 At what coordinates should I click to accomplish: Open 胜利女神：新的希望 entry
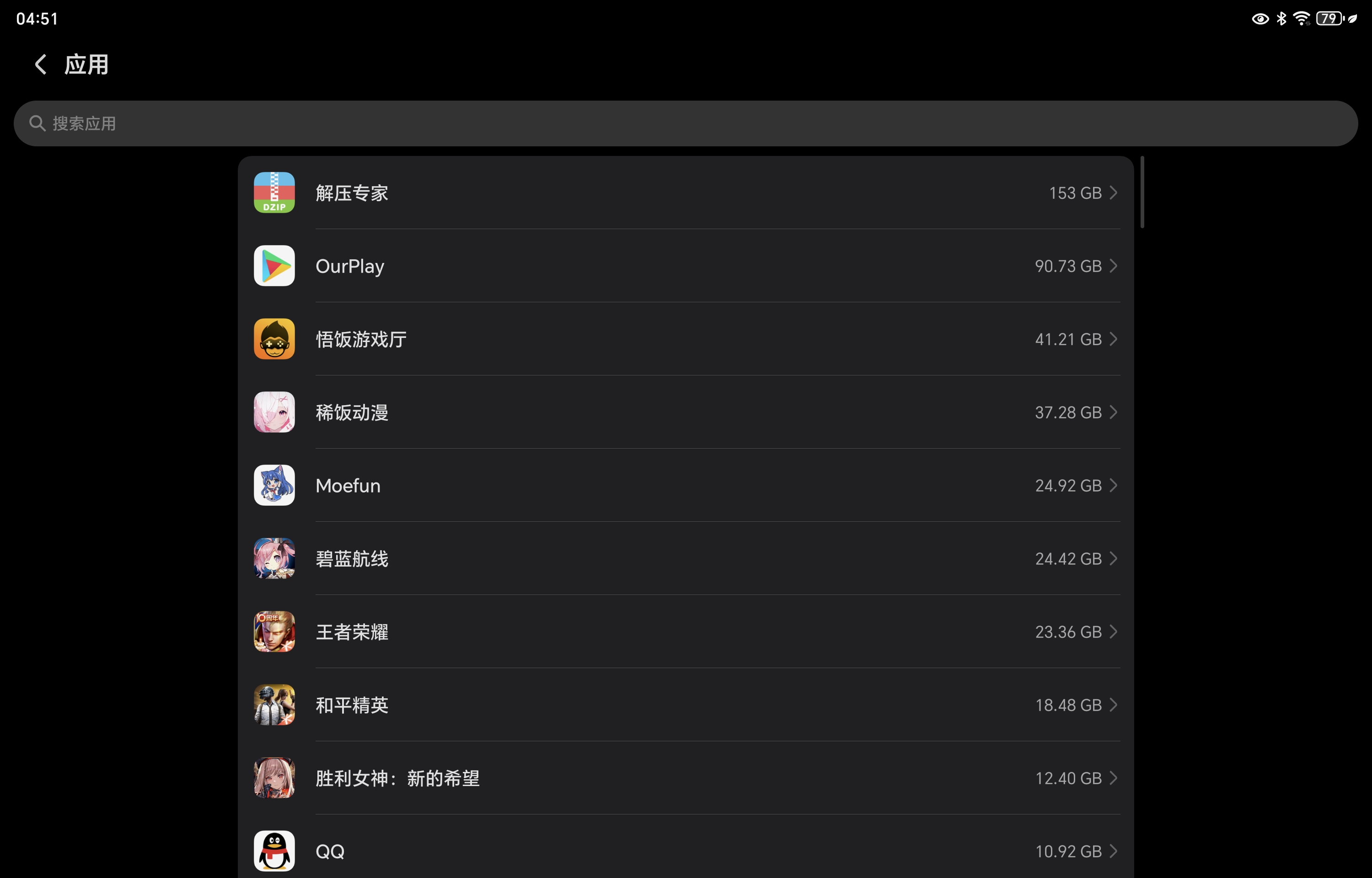click(684, 778)
